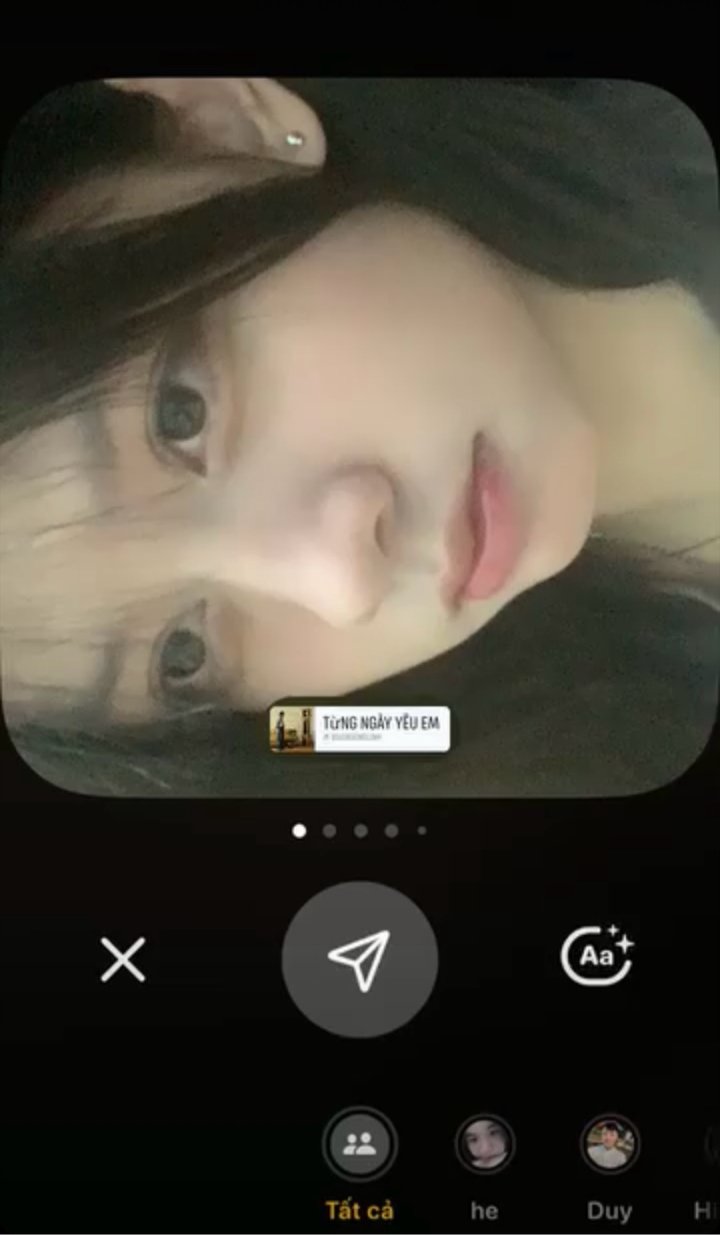
Task: Add a text caption with the Aa icon
Action: tap(597, 956)
